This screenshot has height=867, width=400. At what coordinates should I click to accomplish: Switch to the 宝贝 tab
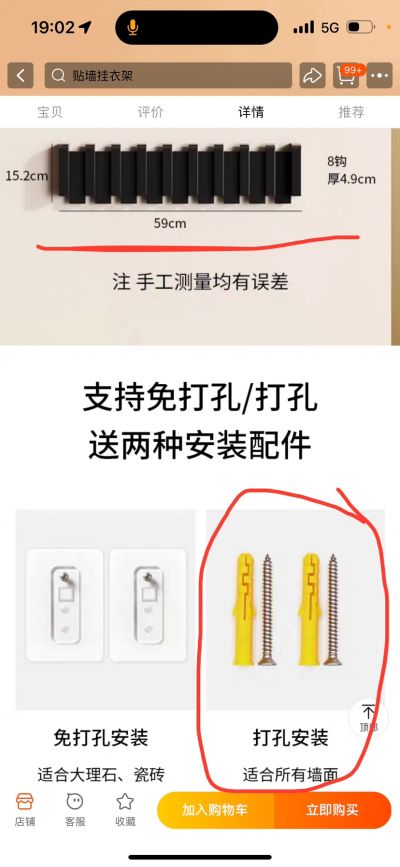pyautogui.click(x=50, y=112)
